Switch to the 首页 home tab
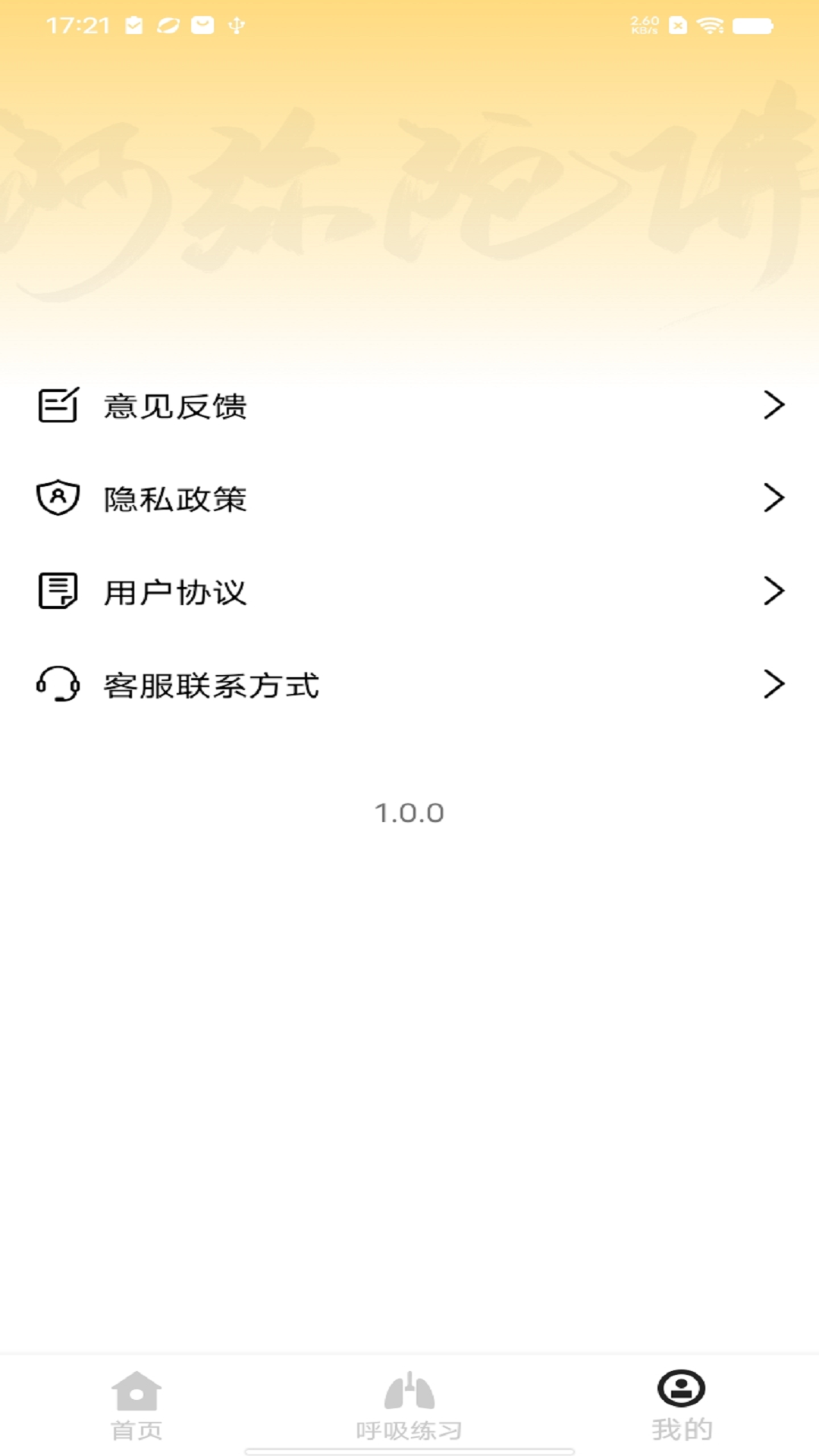819x1456 pixels. coord(136,1406)
